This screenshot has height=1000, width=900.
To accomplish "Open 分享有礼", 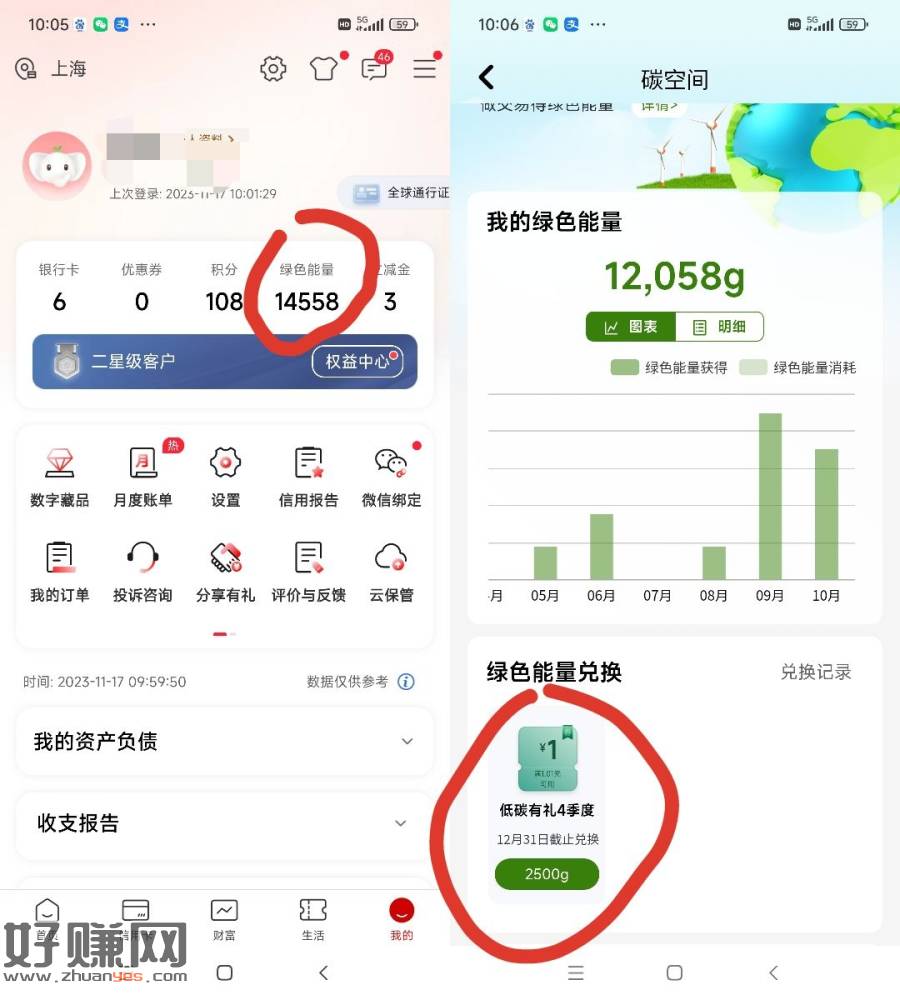I will tap(225, 572).
